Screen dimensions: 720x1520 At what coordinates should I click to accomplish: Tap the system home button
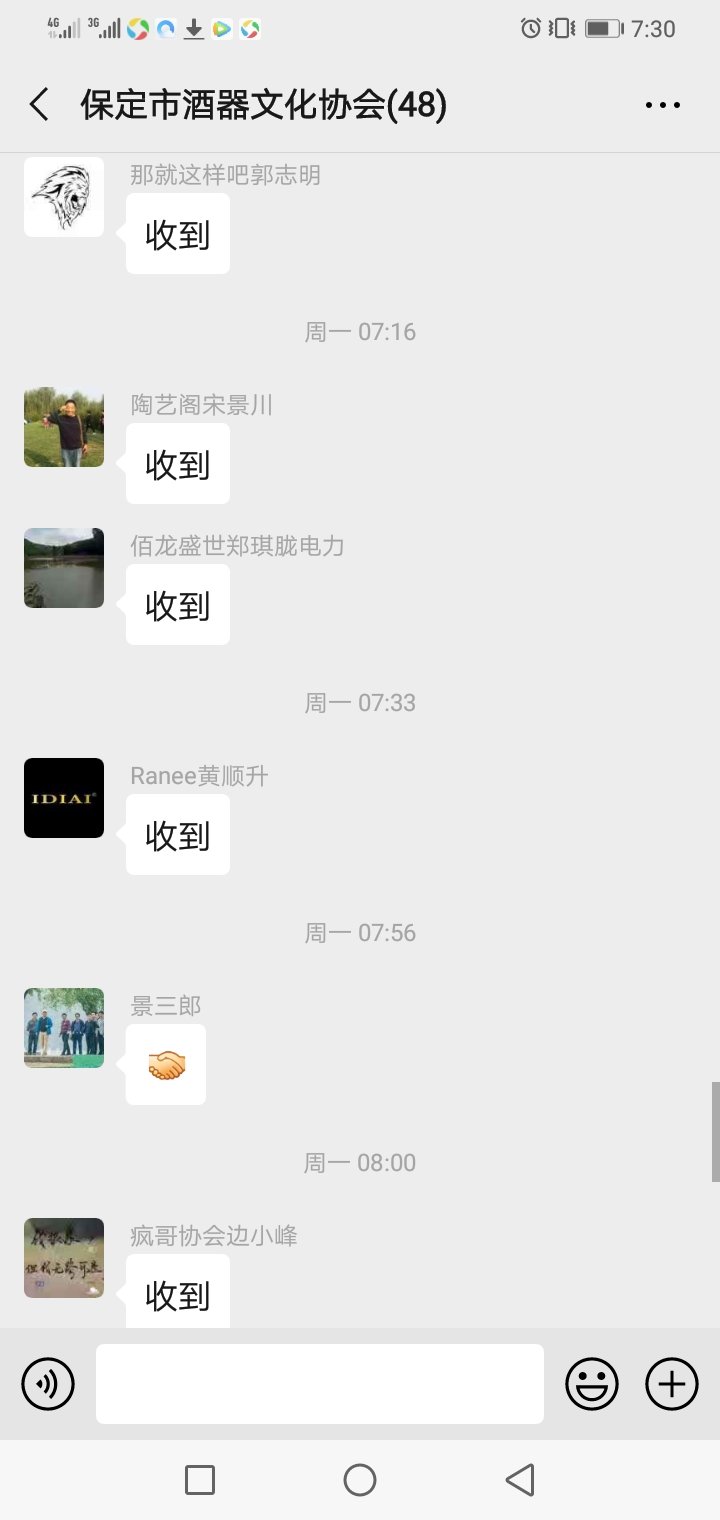[x=360, y=1480]
